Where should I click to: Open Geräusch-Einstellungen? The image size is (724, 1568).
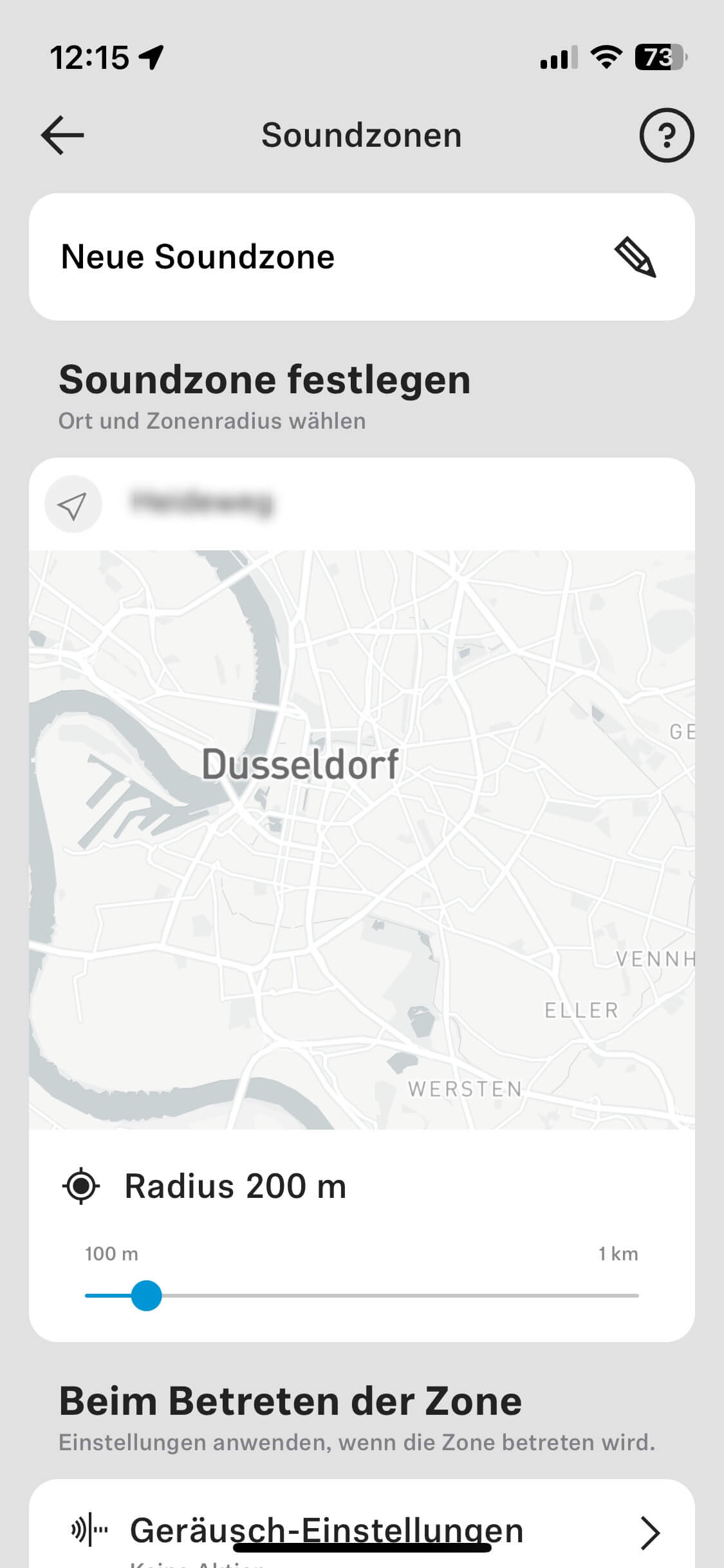(x=362, y=1531)
